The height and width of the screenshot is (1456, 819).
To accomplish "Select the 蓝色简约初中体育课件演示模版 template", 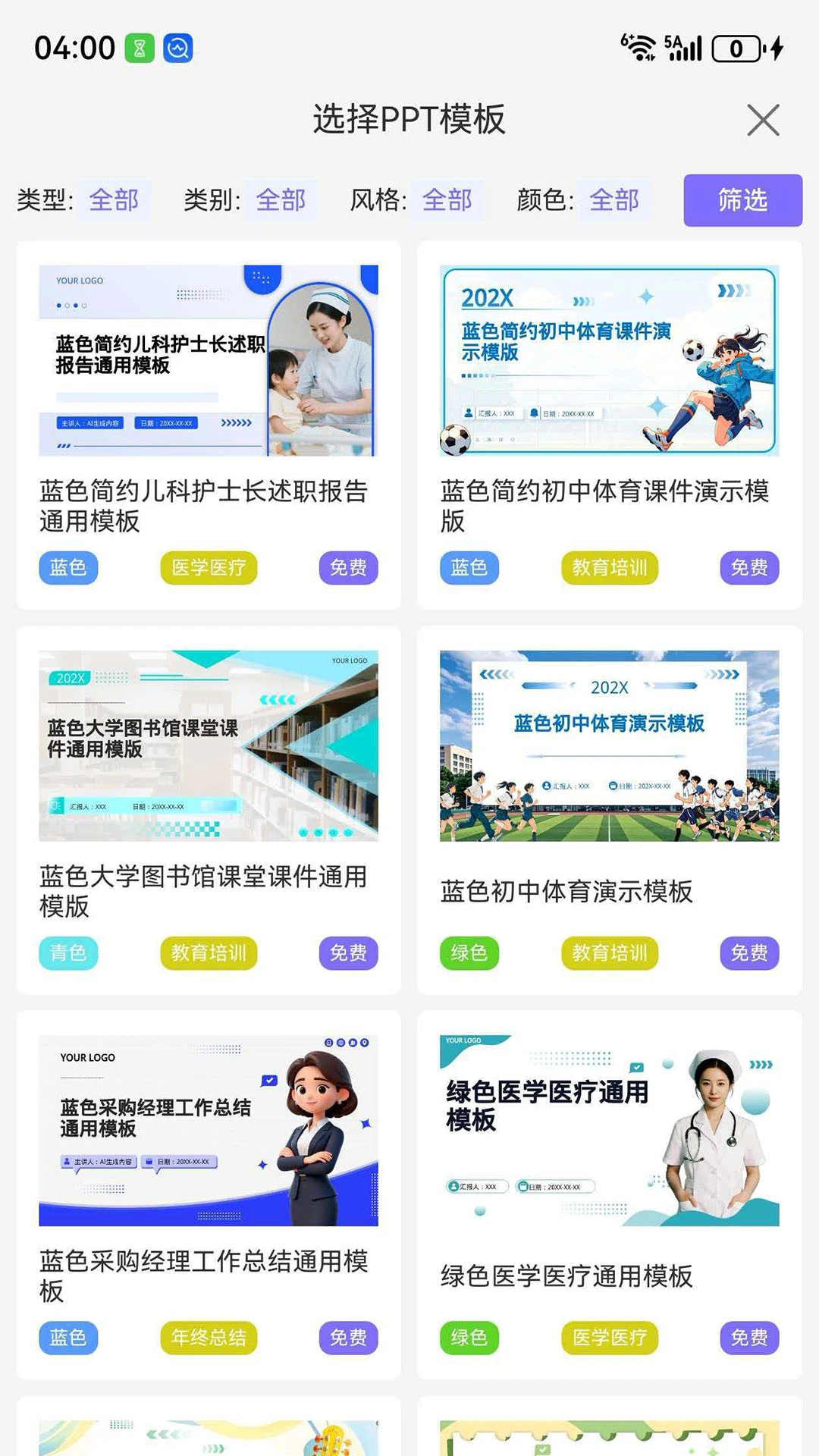I will pos(610,425).
